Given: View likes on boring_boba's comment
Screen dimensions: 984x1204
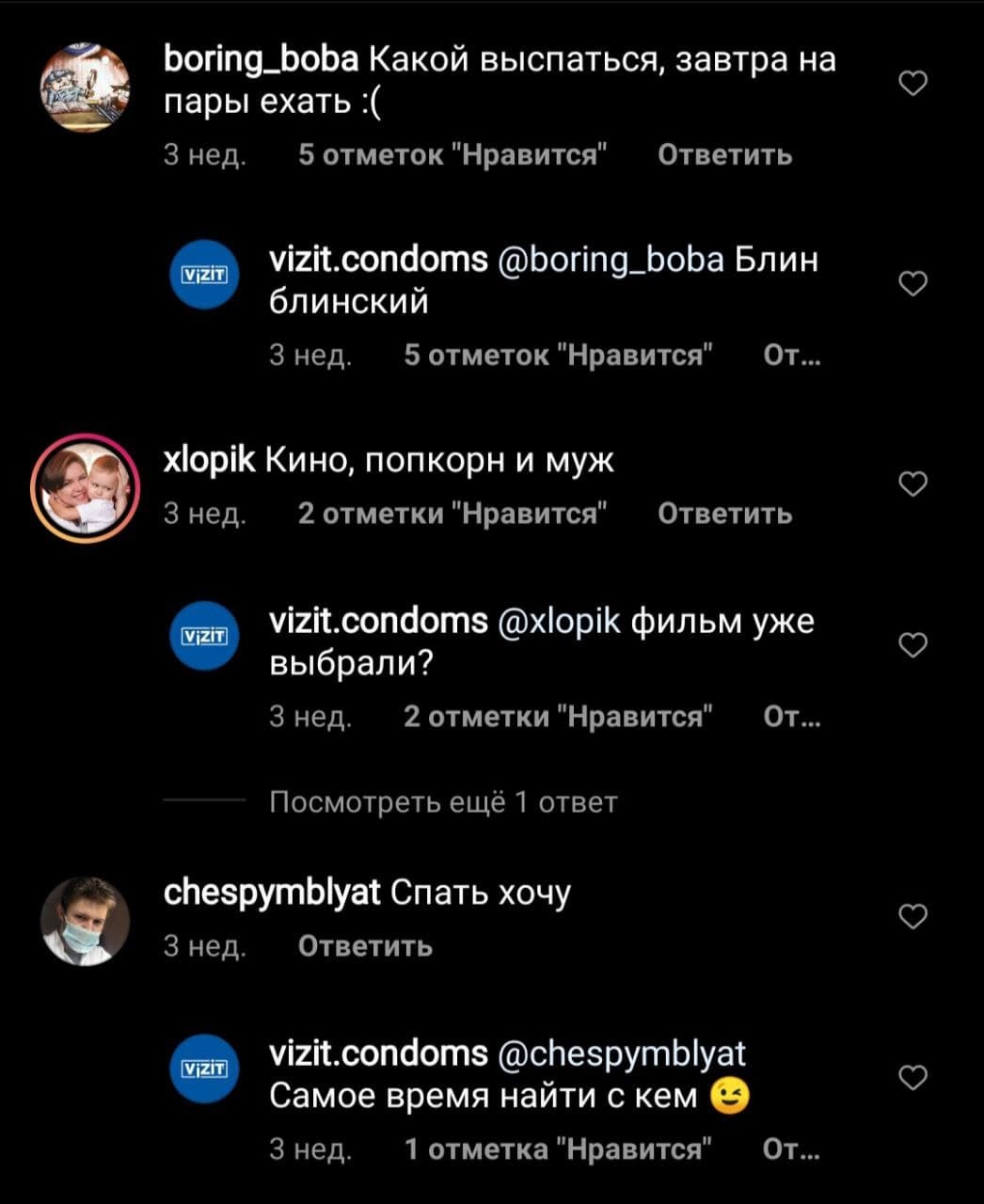Looking at the screenshot, I should tap(452, 154).
